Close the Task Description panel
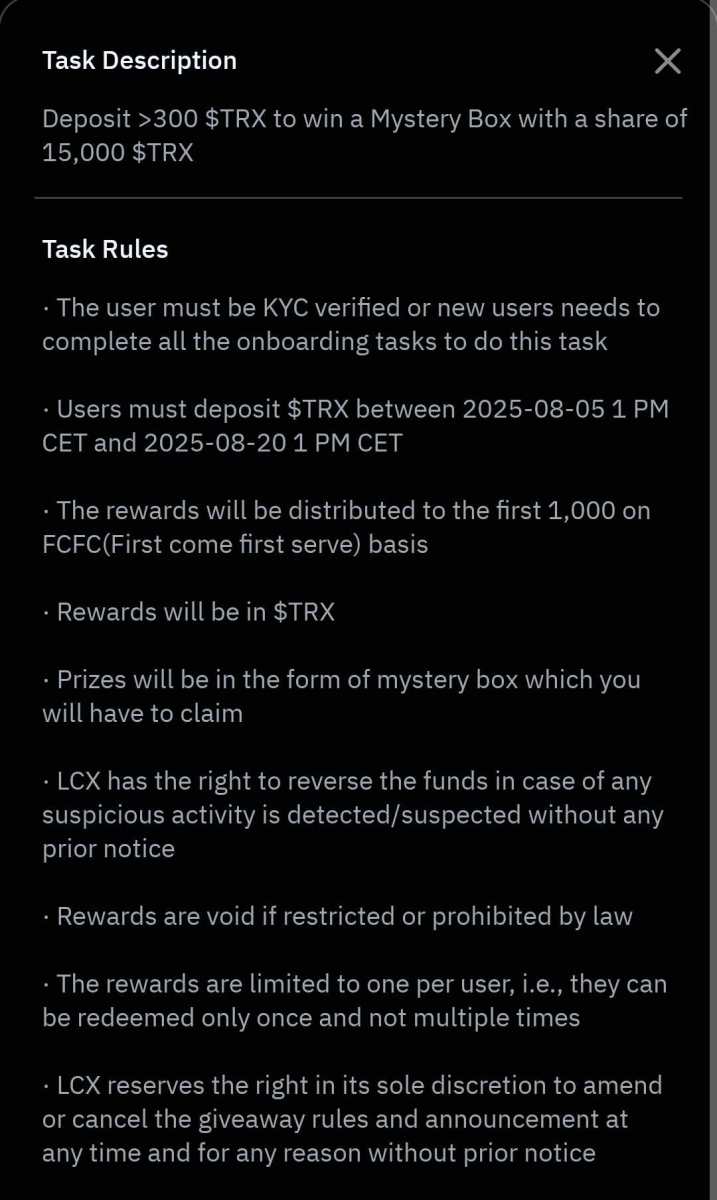The width and height of the screenshot is (717, 1200). [x=667, y=61]
